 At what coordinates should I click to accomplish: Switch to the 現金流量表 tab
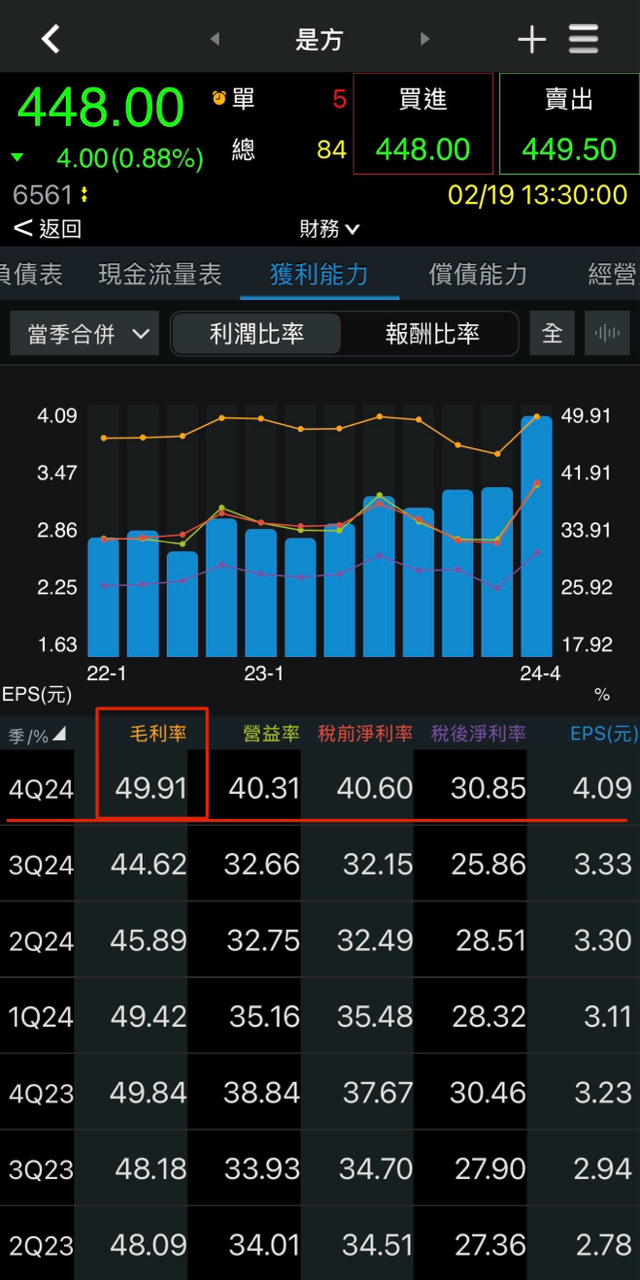pyautogui.click(x=160, y=274)
